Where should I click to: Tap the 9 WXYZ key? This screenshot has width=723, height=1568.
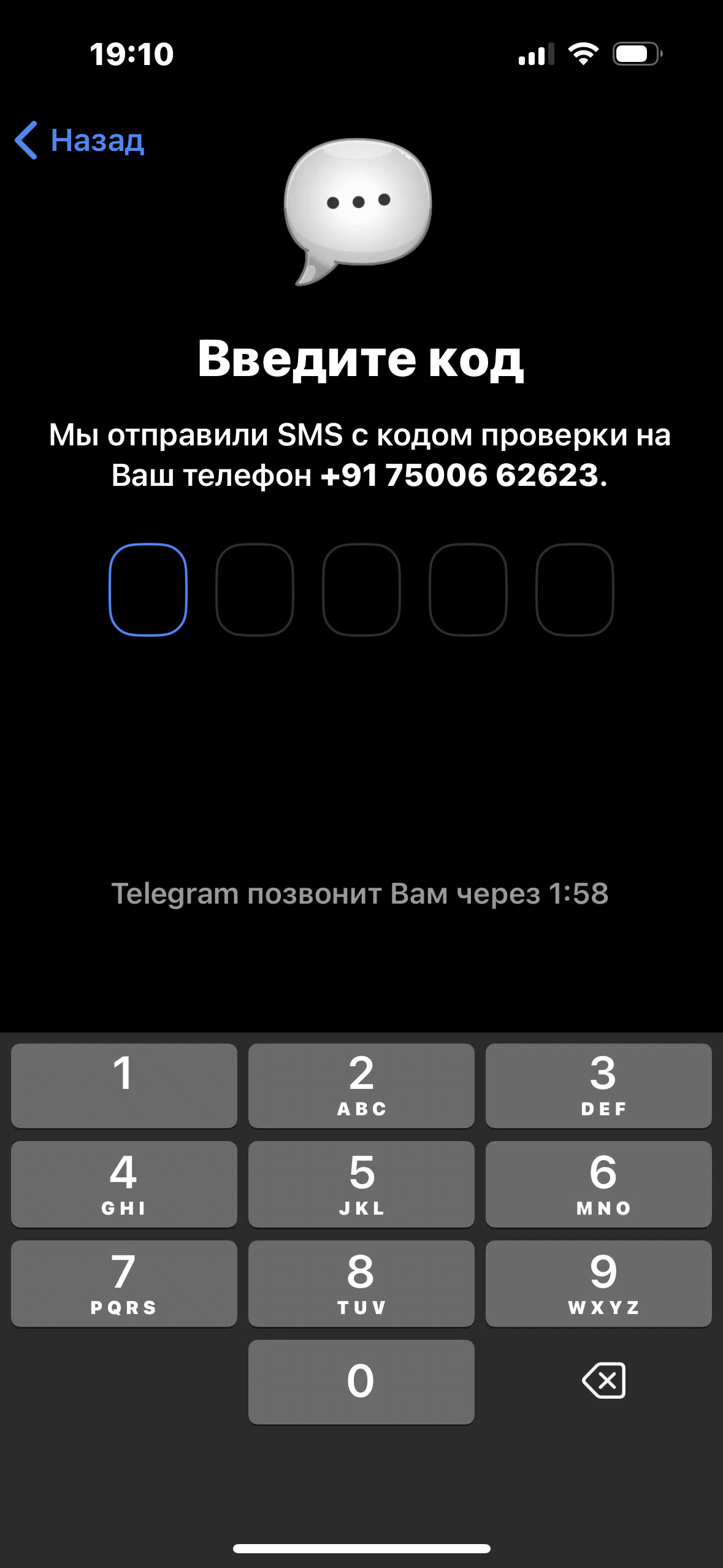(x=599, y=1283)
